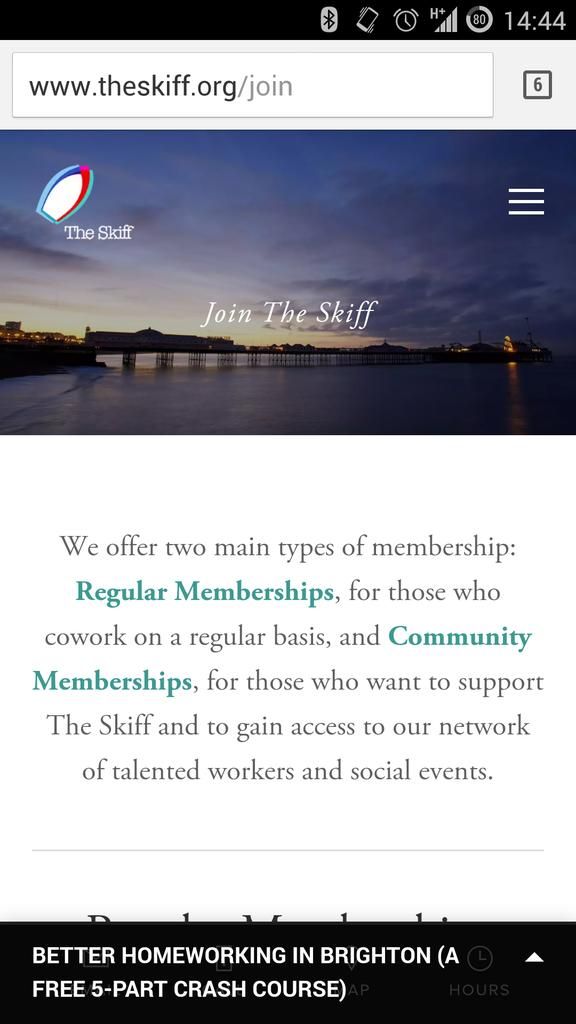
Task: Open the hamburger navigation menu
Action: [526, 201]
